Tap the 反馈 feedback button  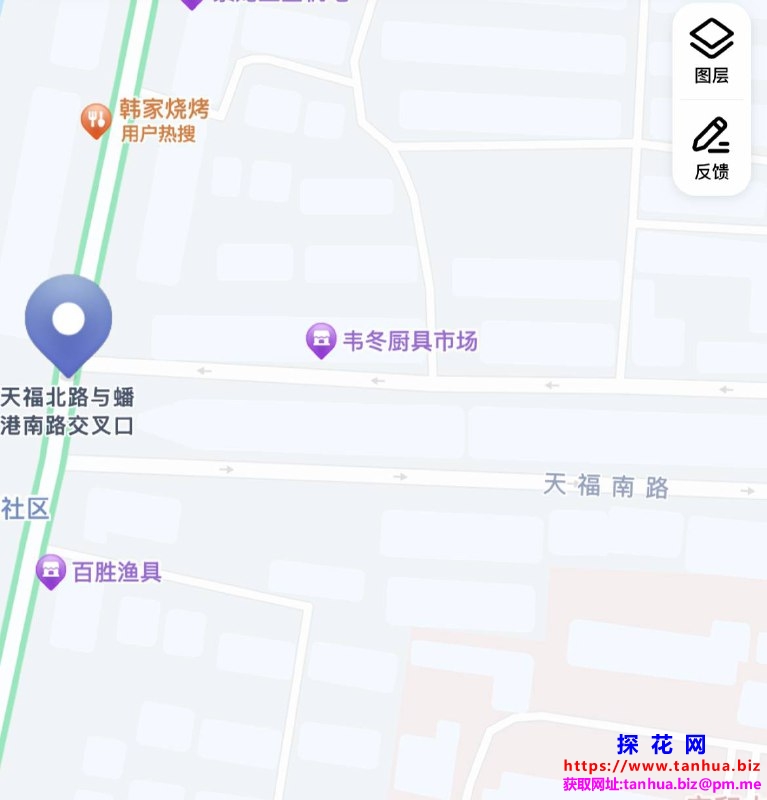[x=711, y=148]
